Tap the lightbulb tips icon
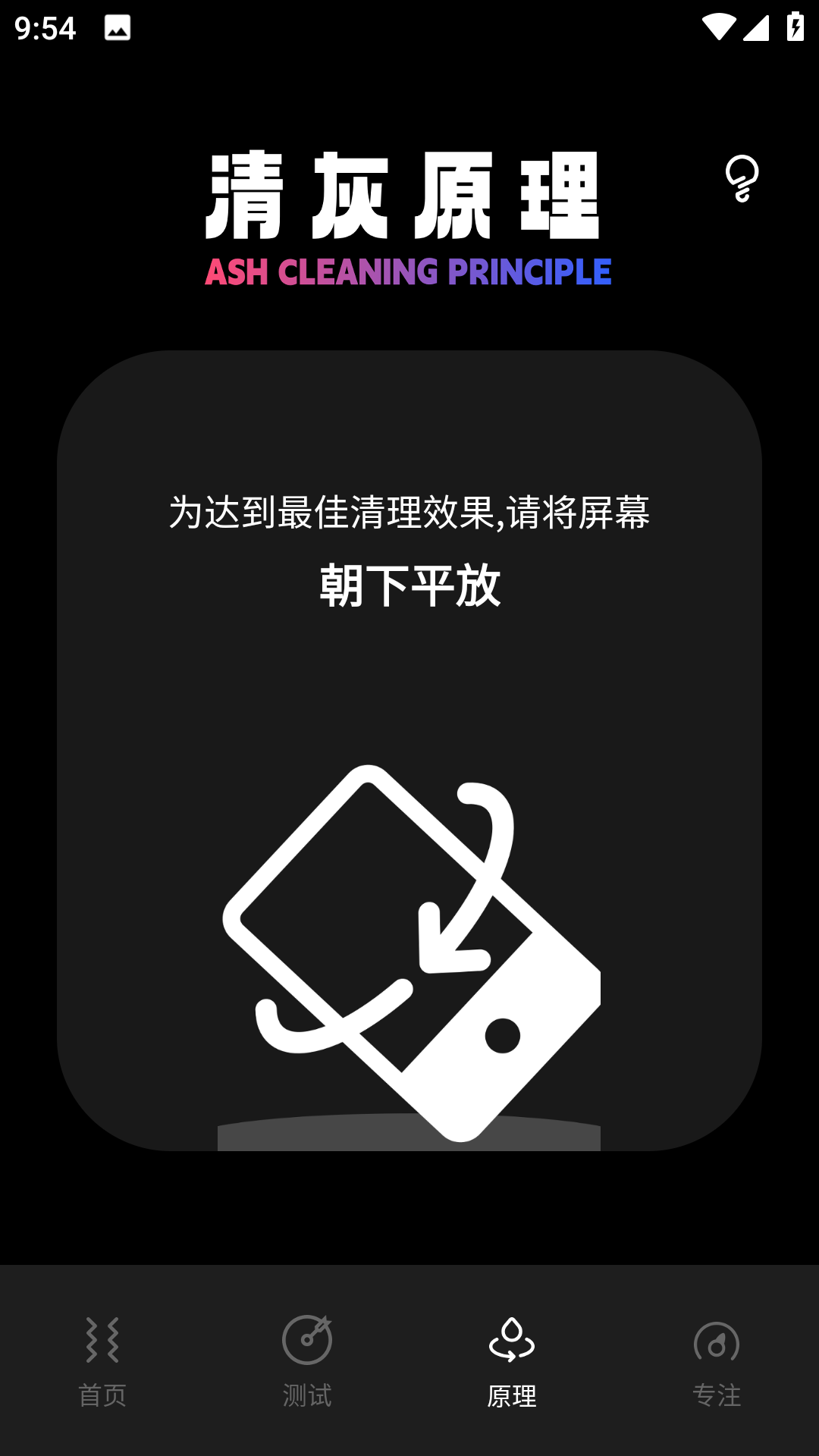The height and width of the screenshot is (1456, 819). (742, 179)
